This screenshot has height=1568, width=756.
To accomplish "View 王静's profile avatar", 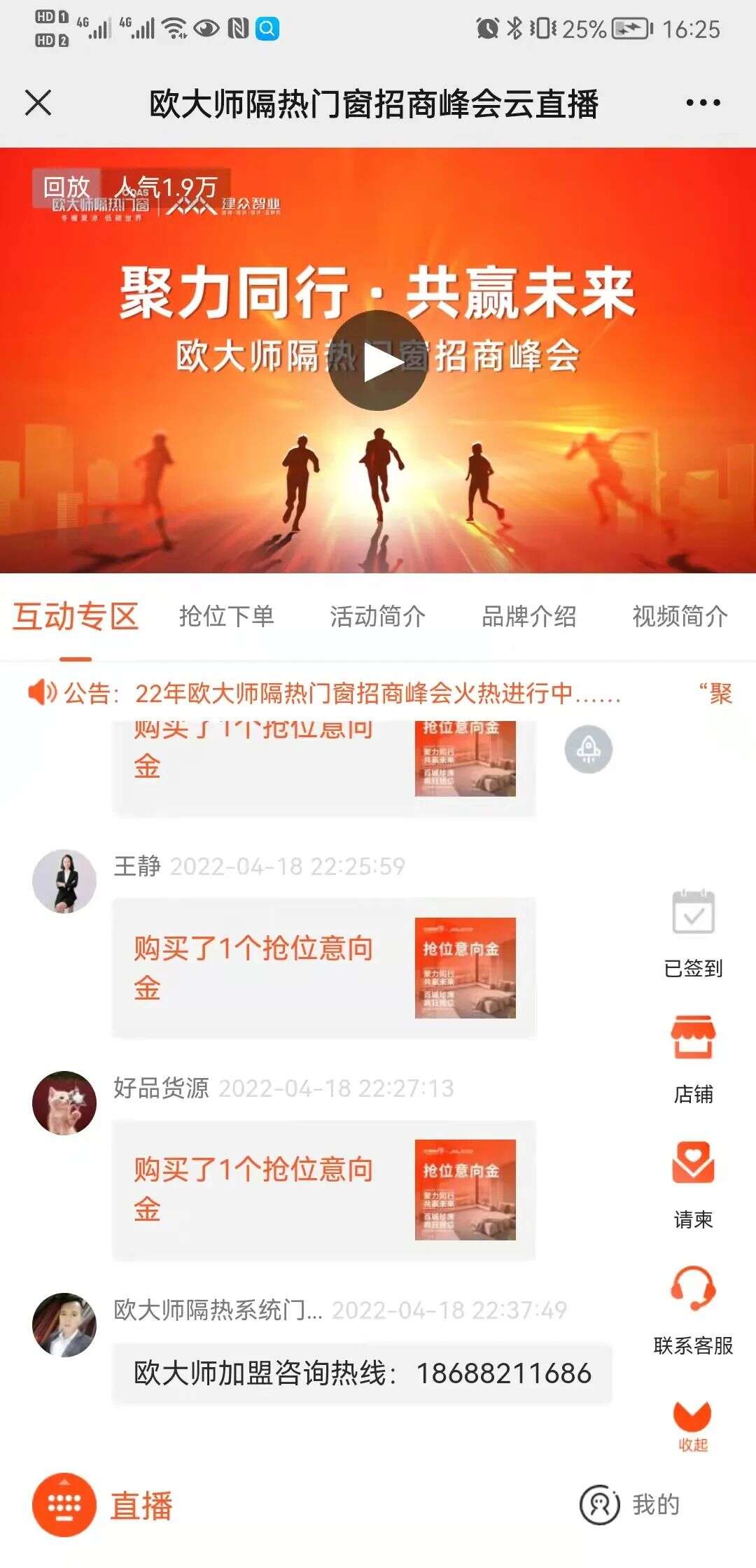I will pyautogui.click(x=64, y=881).
